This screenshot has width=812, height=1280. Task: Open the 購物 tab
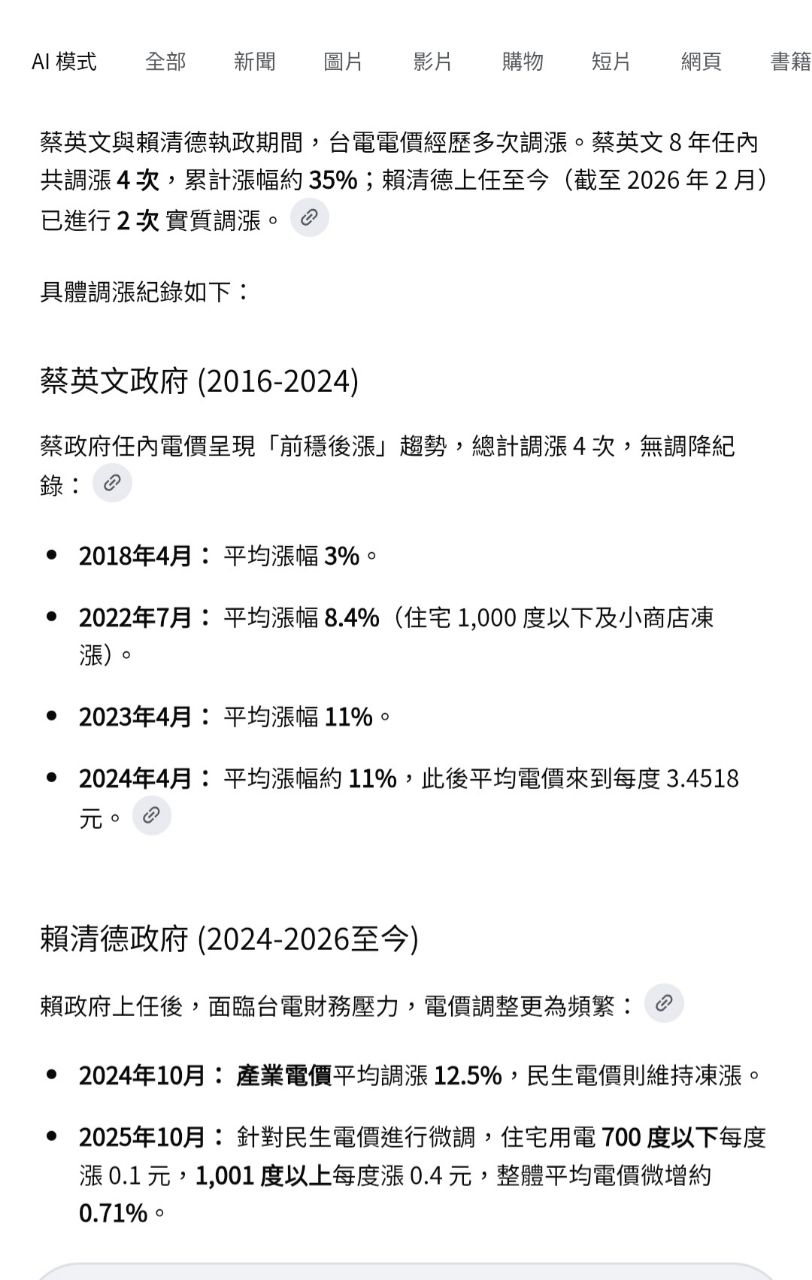point(522,62)
